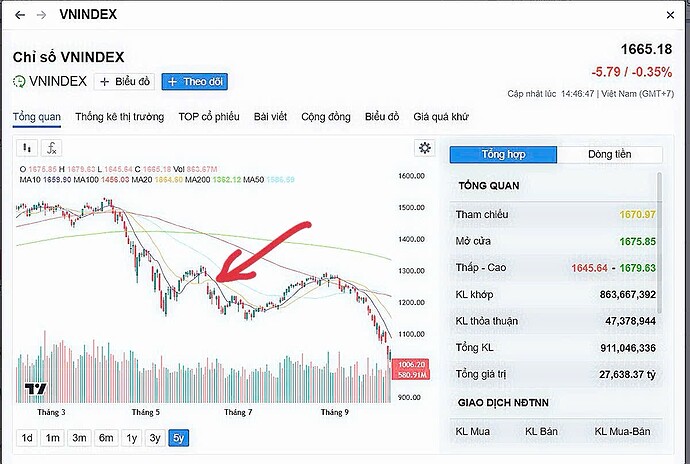Image resolution: width=690 pixels, height=464 pixels.
Task: Select the Tổng hợp panel
Action: (x=503, y=155)
